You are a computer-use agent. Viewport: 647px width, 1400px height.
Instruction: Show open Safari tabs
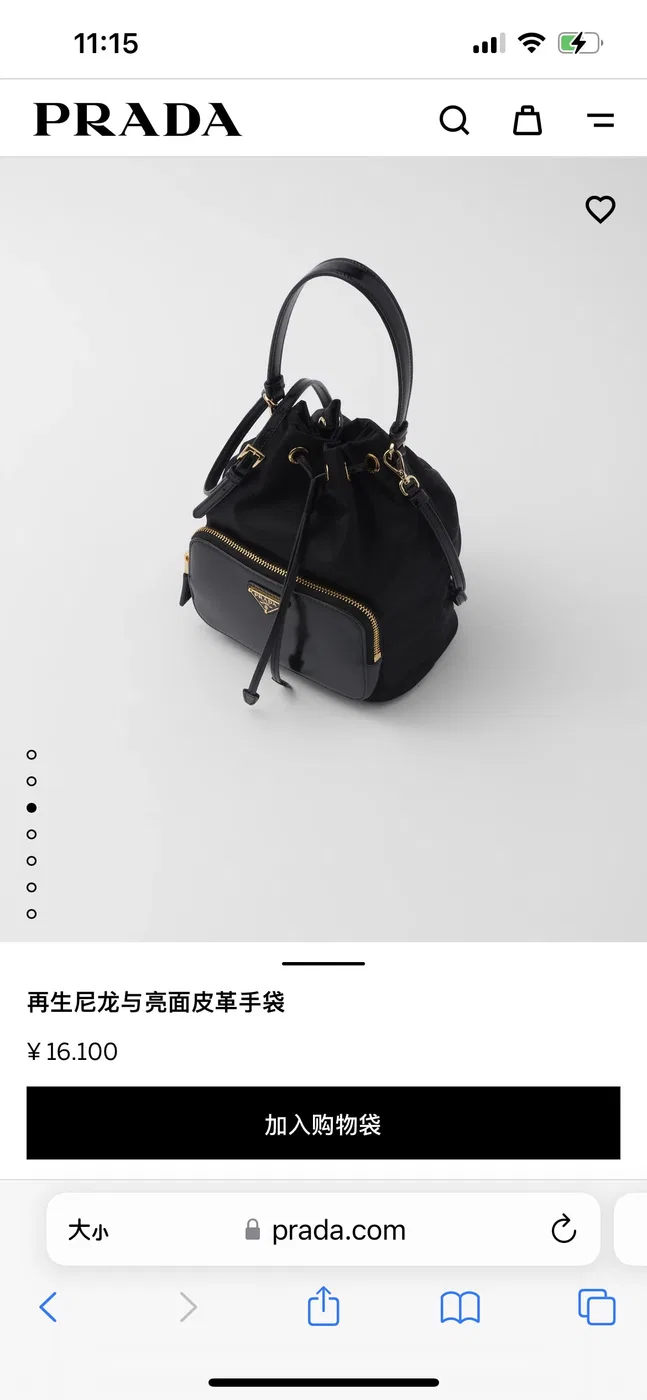(597, 1307)
